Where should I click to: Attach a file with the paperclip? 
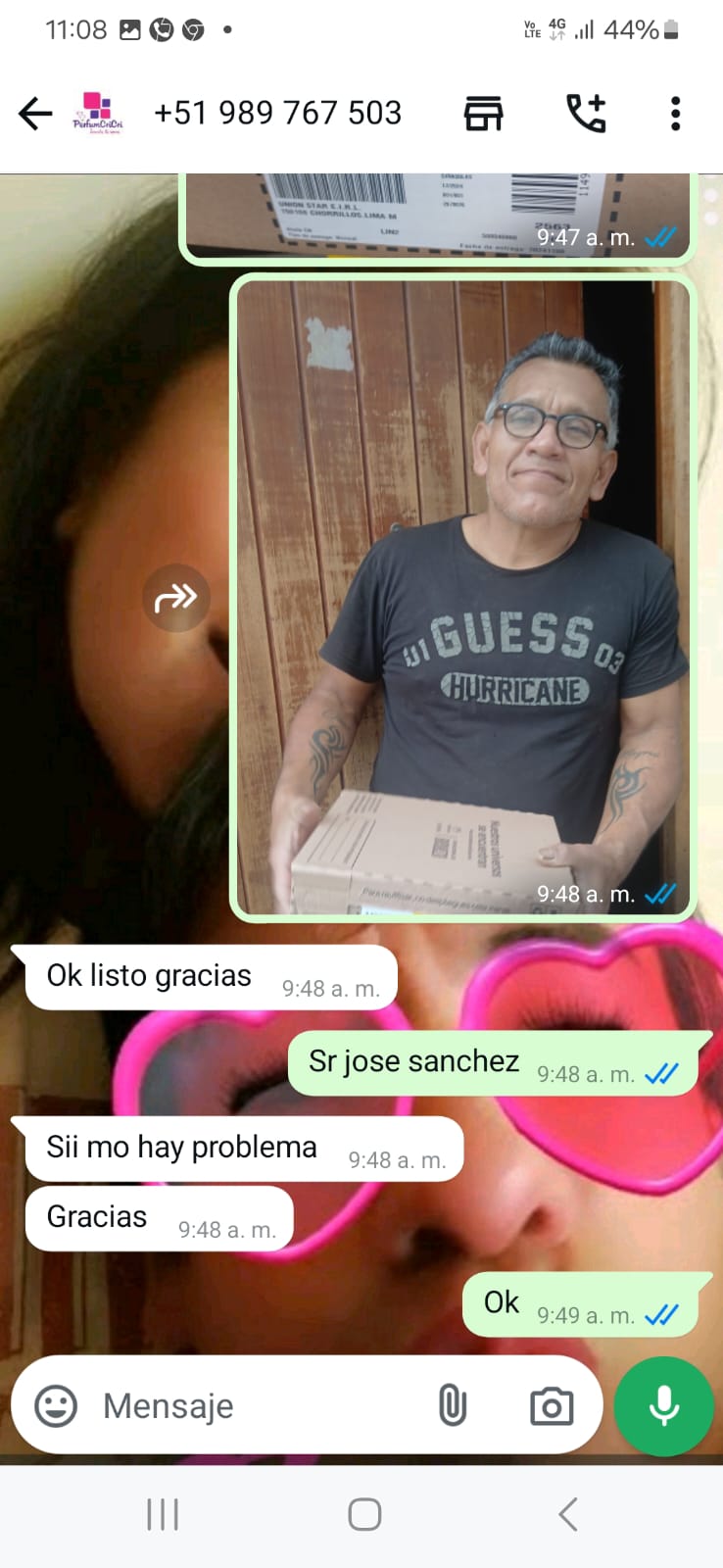point(452,1406)
